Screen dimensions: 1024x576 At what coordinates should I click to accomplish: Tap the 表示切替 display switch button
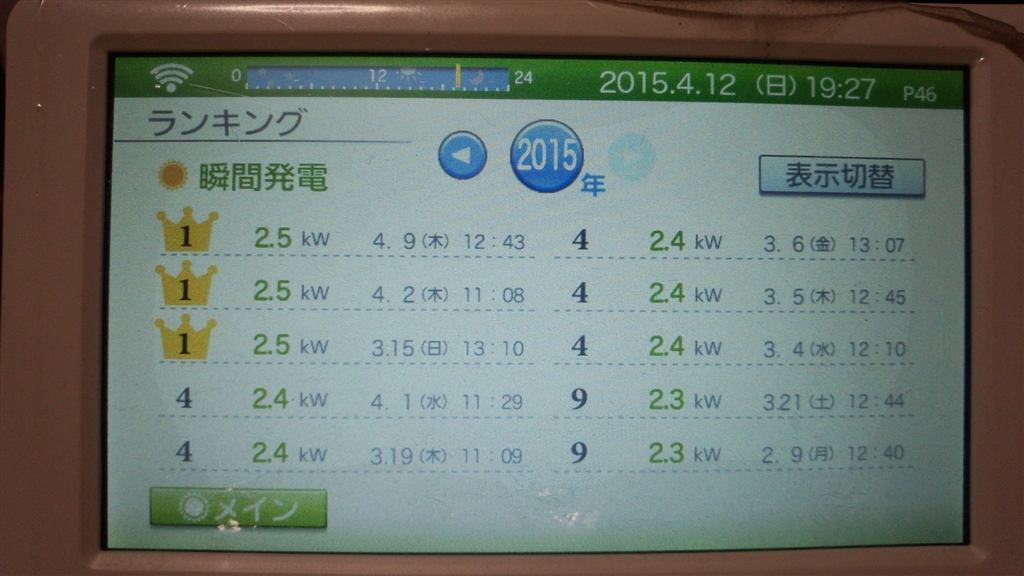pyautogui.click(x=840, y=177)
